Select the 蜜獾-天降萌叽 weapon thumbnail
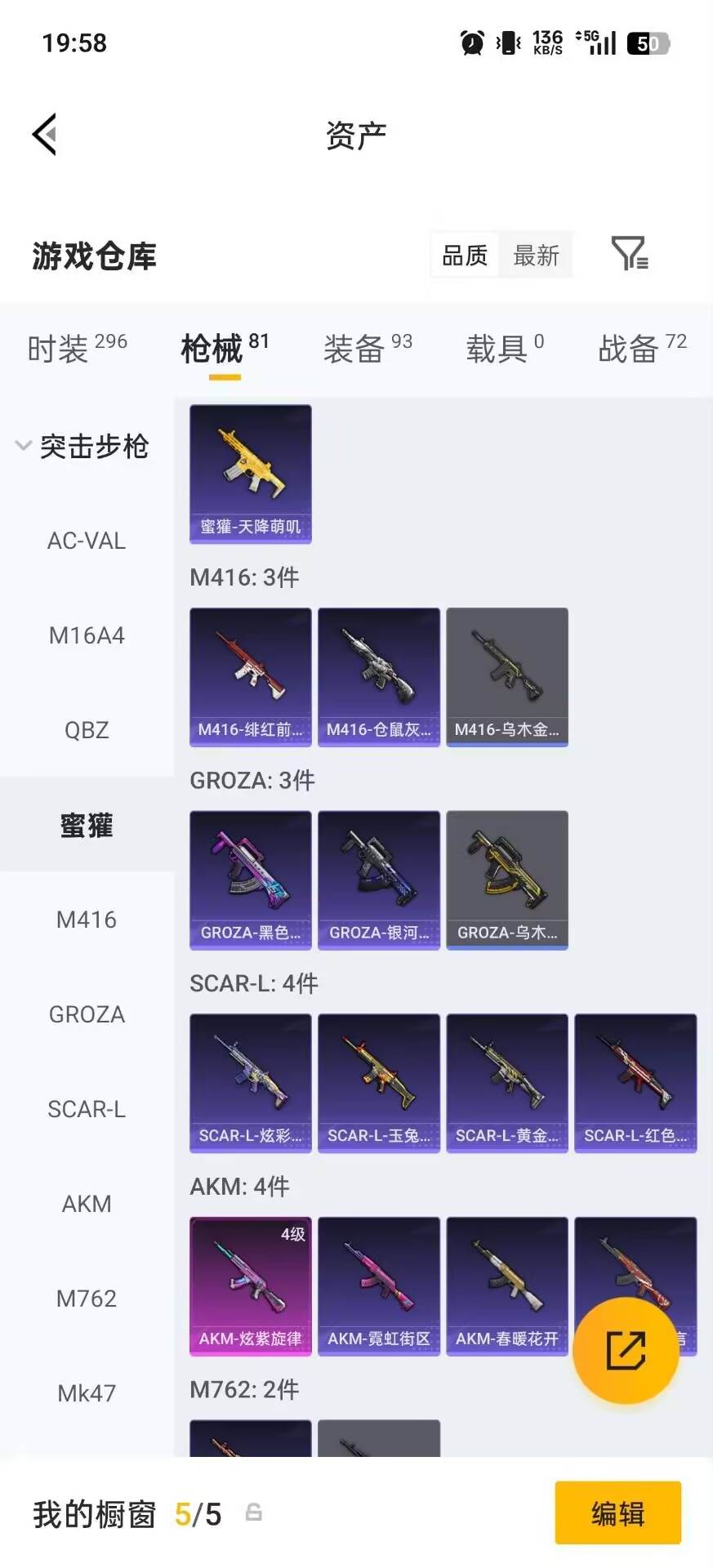 pyautogui.click(x=250, y=474)
